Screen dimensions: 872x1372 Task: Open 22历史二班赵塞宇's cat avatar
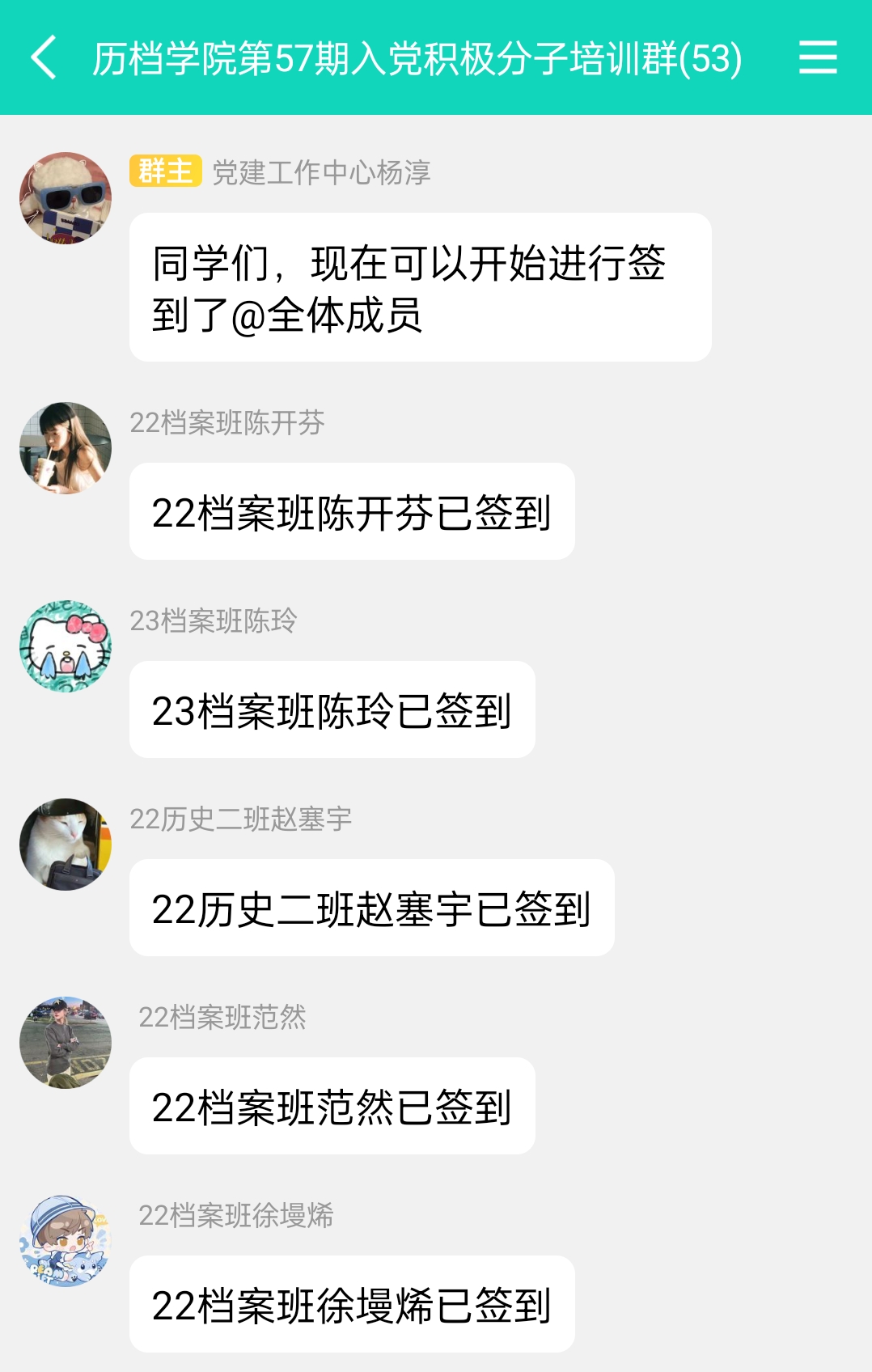coord(66,845)
